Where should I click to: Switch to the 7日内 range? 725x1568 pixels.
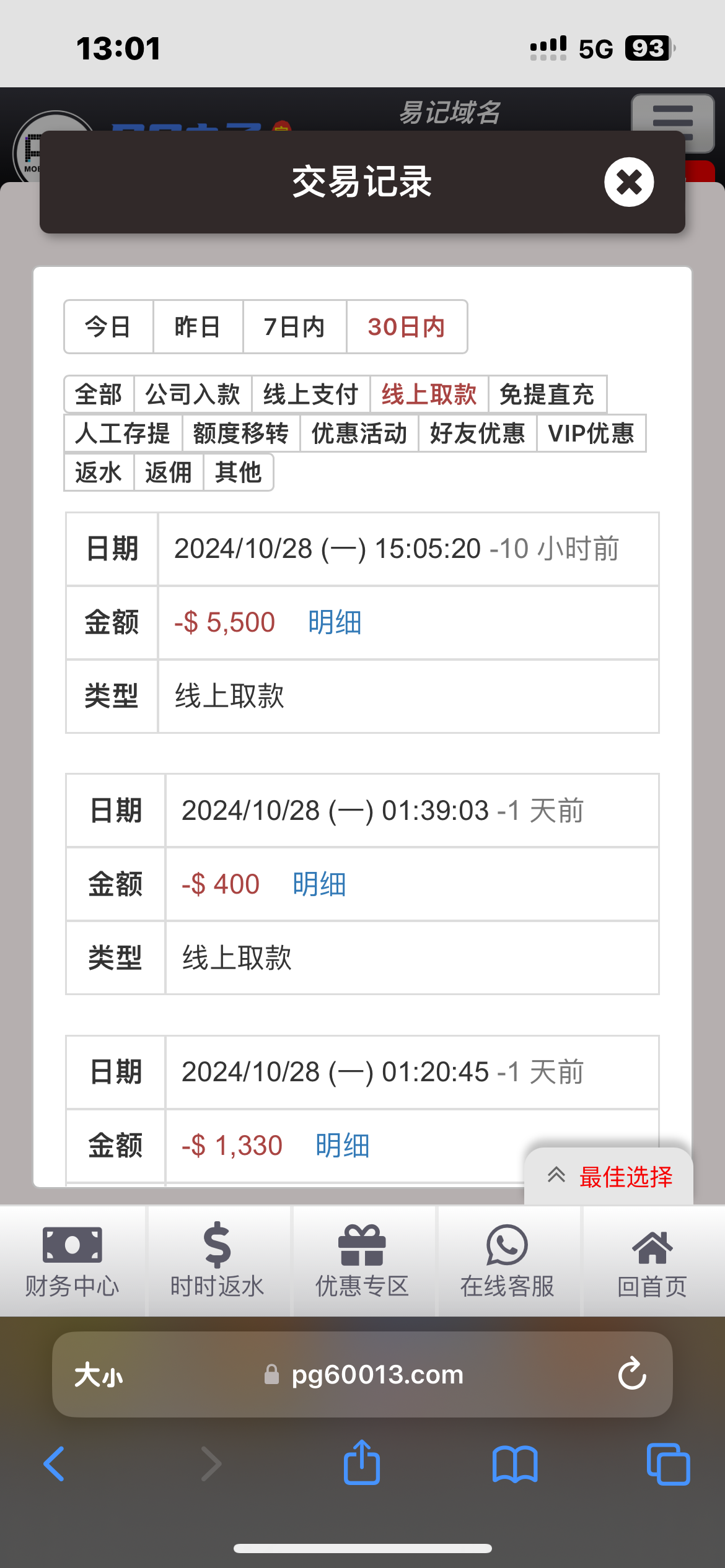pos(294,327)
